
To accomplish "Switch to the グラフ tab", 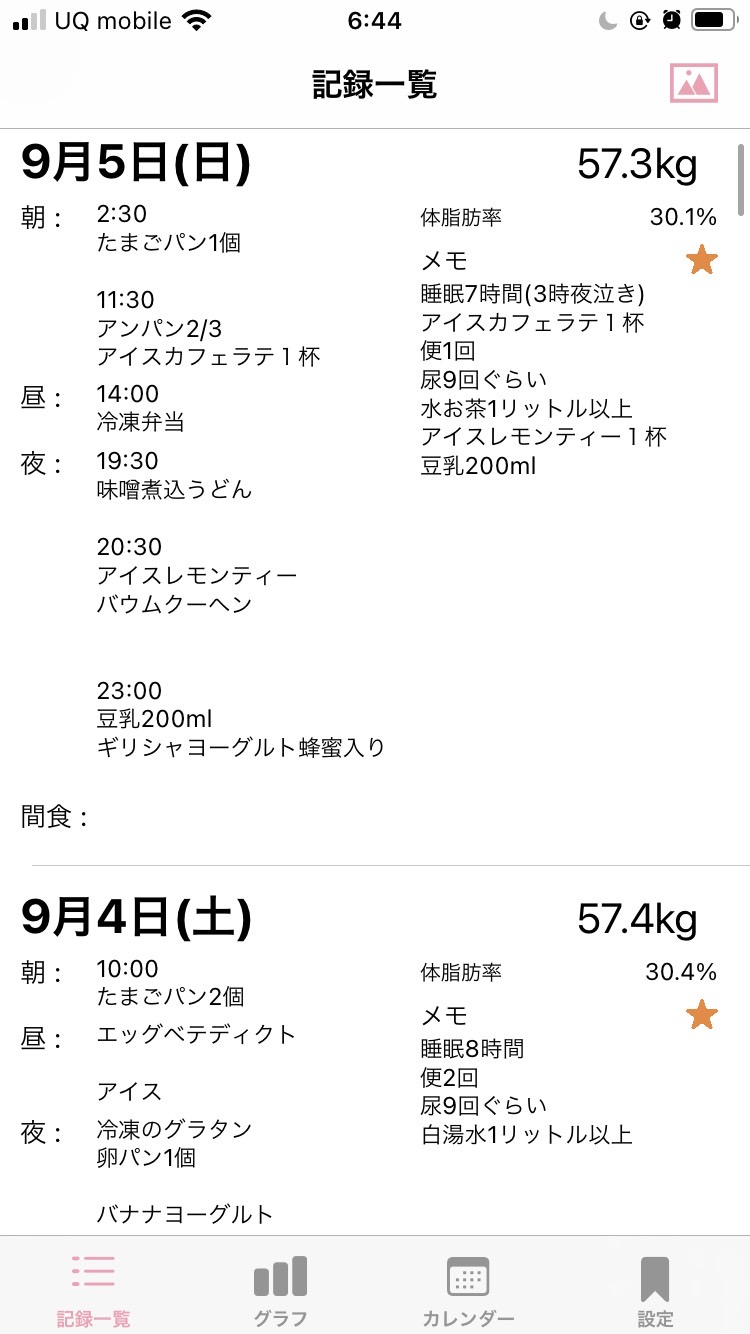I will point(280,1291).
